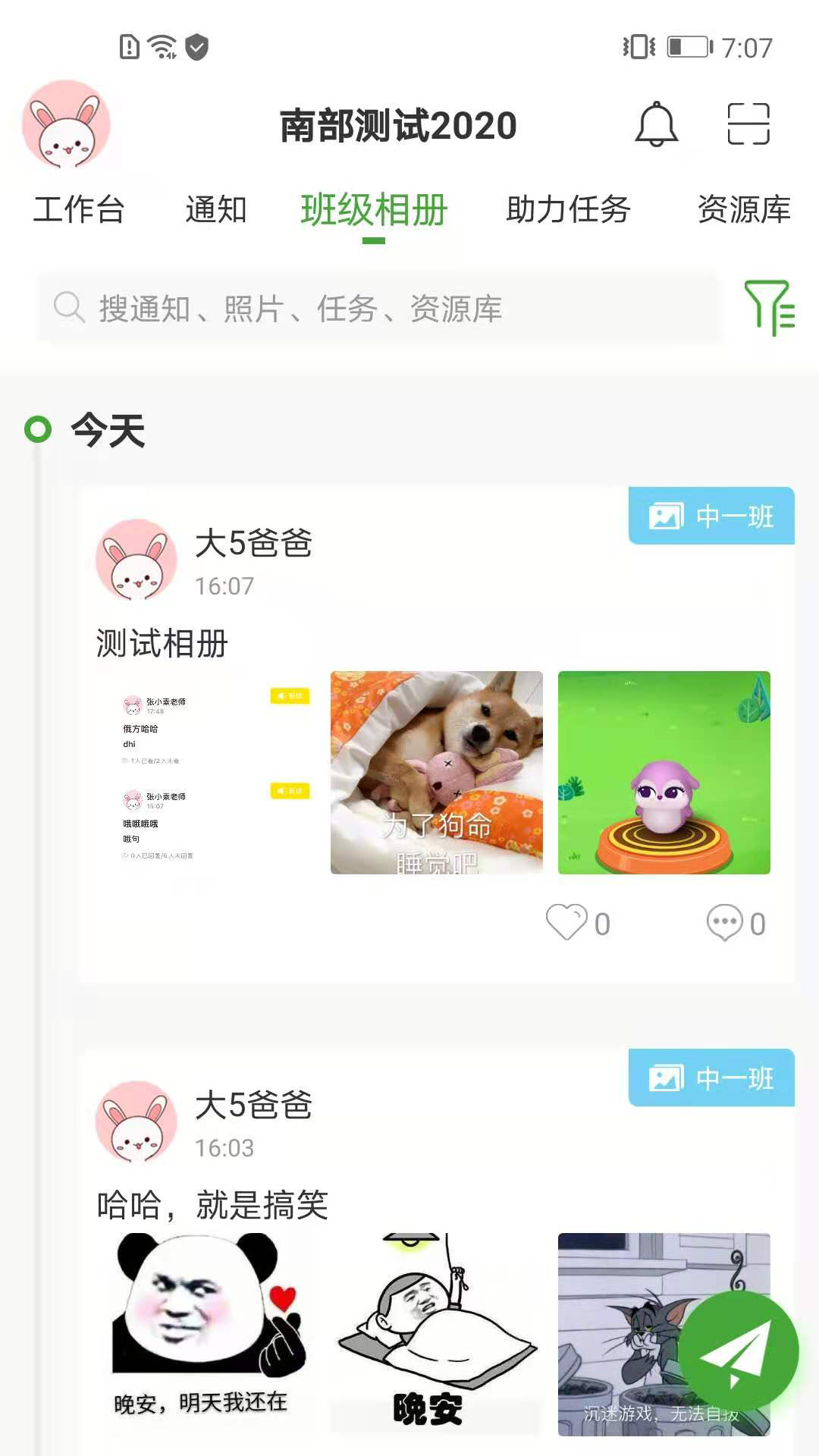Select the 班级相册 tab
Screen dimensions: 819x1456
pos(374,210)
